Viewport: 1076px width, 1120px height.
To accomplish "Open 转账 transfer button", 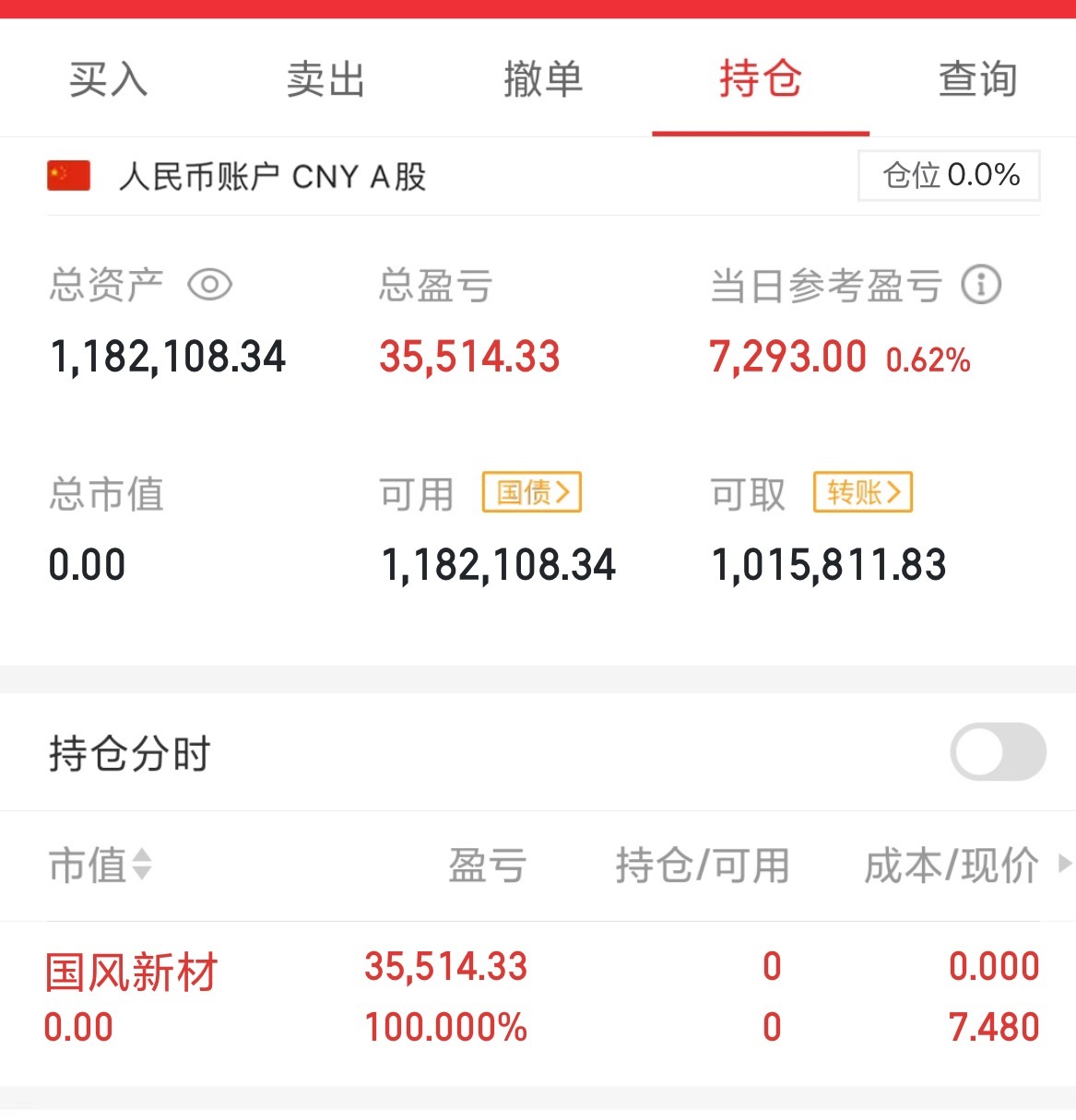I will pos(862,492).
